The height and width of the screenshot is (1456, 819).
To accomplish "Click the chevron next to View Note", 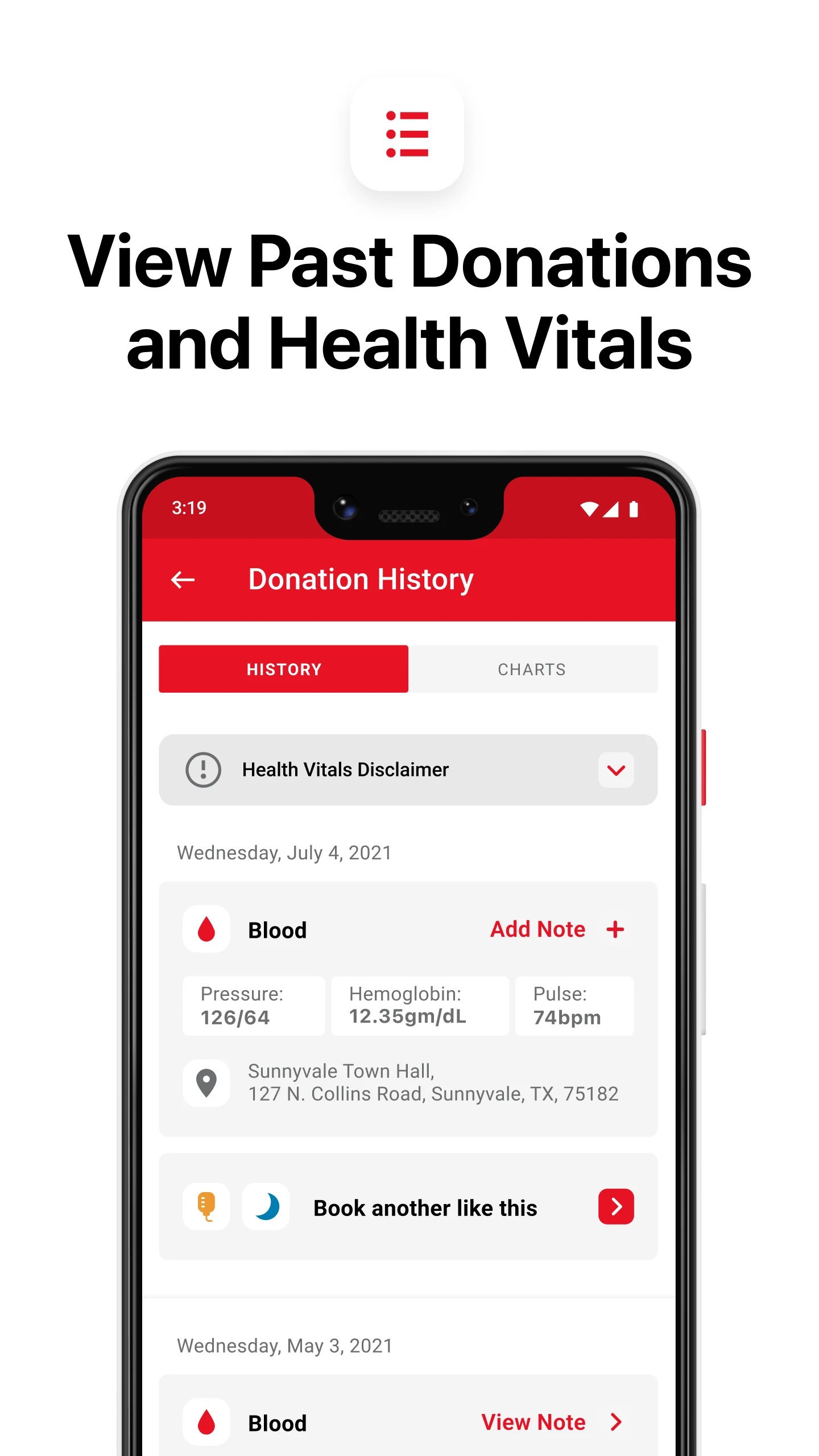I will tap(617, 1422).
